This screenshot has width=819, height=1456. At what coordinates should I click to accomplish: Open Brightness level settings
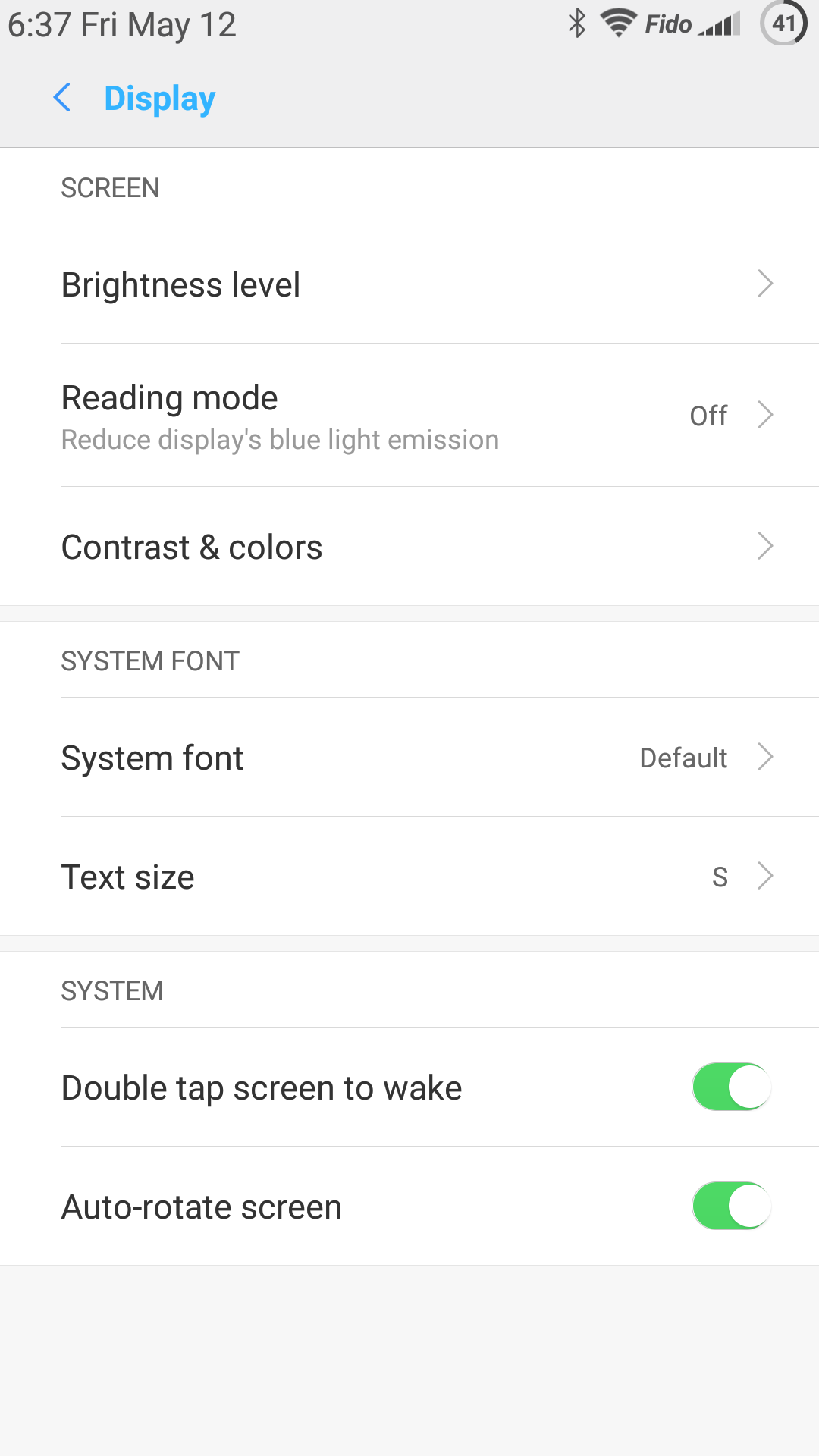pyautogui.click(x=409, y=284)
